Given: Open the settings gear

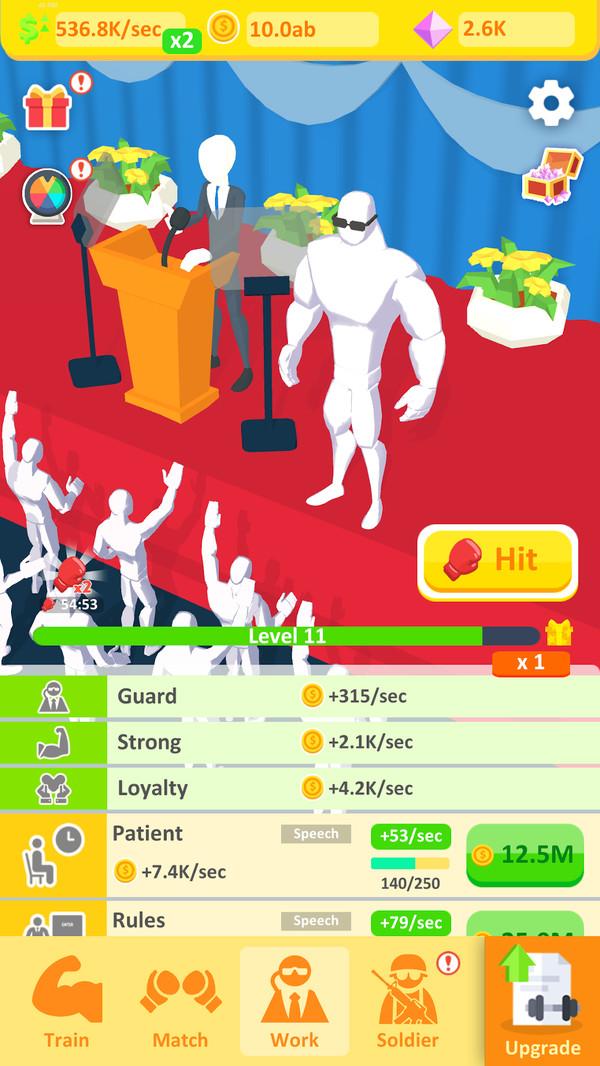Looking at the screenshot, I should tap(551, 104).
